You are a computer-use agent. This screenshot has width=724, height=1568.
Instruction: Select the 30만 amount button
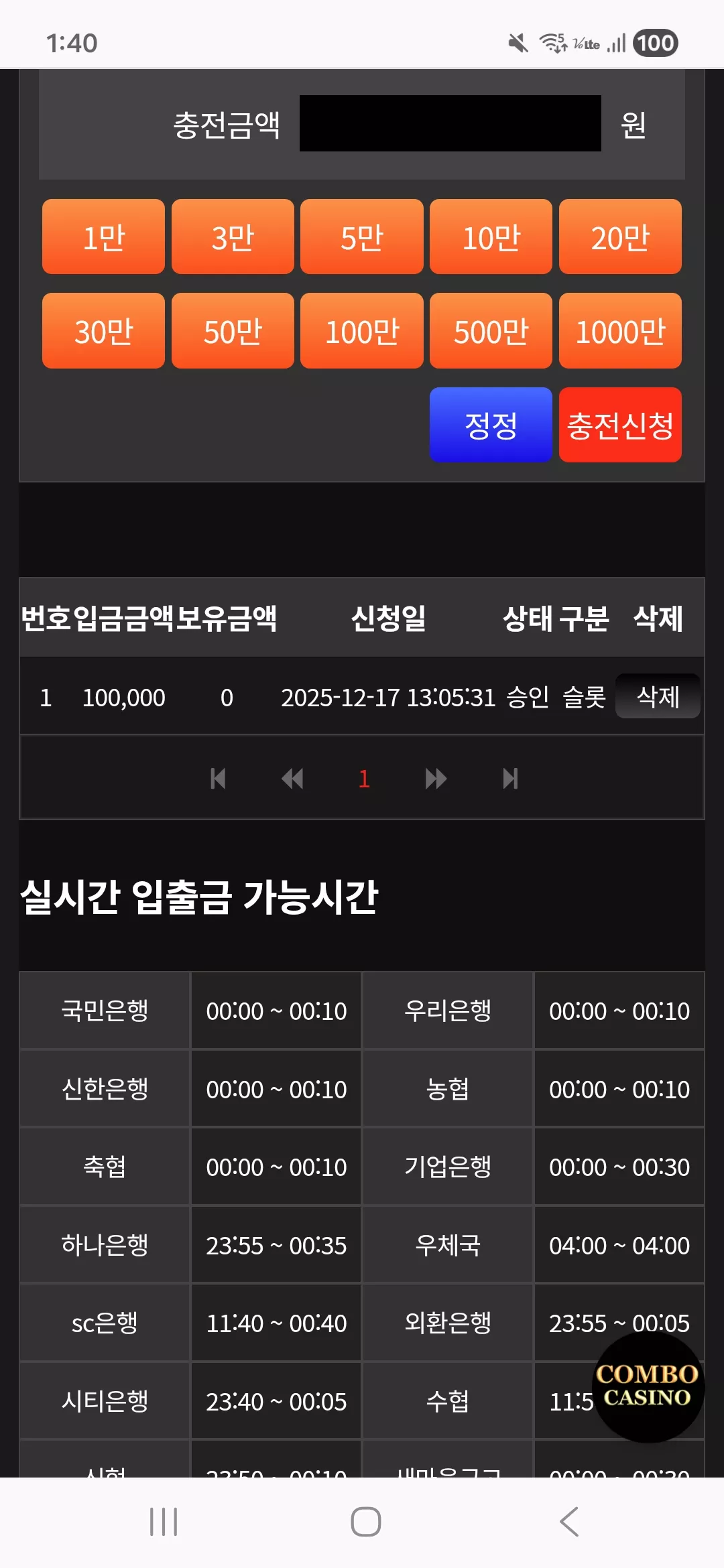pos(103,330)
